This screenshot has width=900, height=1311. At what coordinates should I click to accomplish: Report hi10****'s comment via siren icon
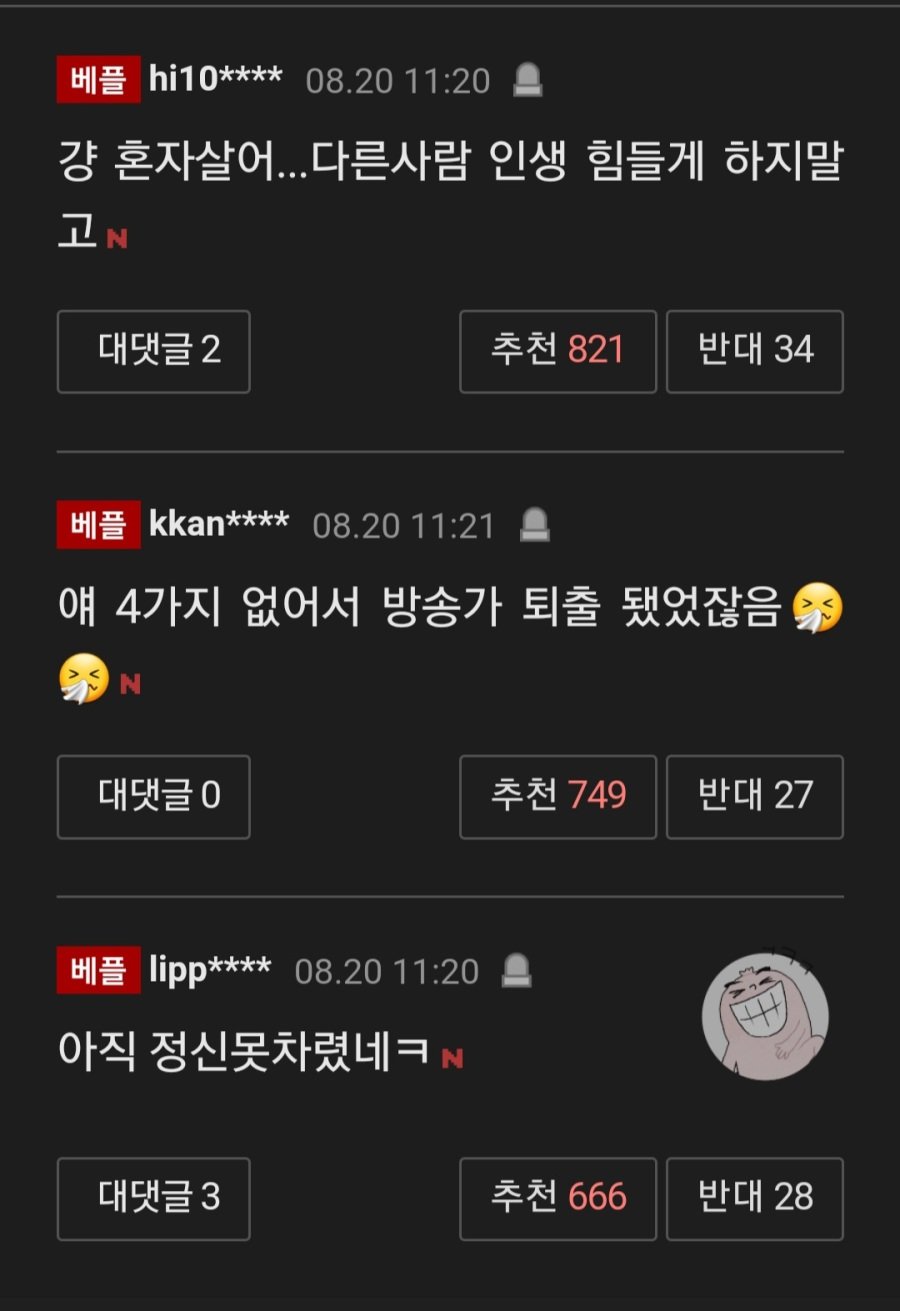click(x=528, y=81)
